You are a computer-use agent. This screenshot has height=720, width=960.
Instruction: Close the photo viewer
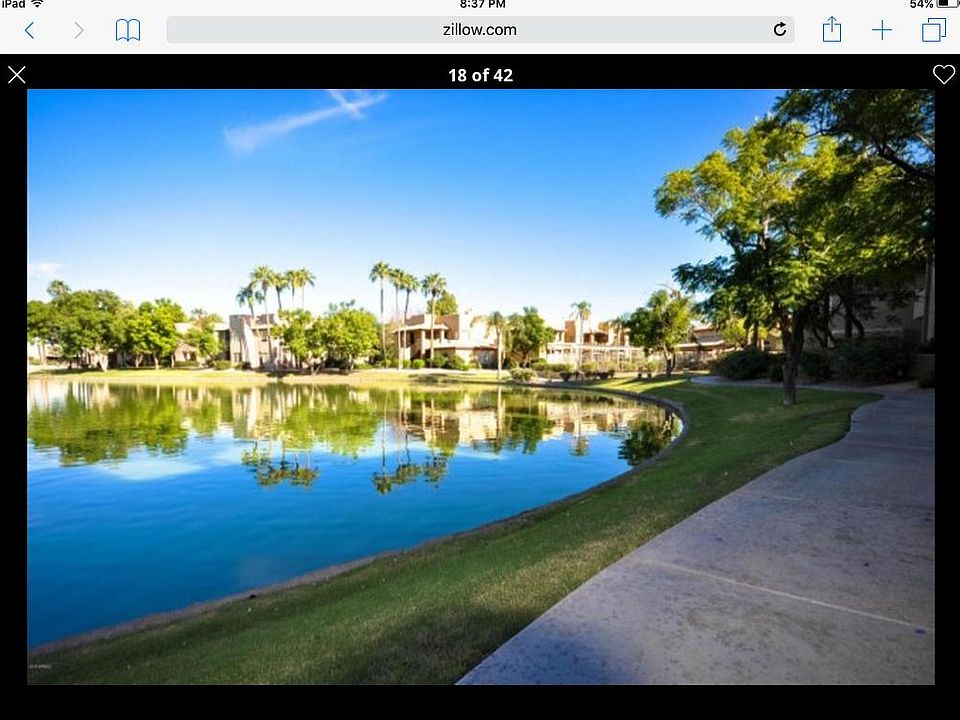click(x=17, y=75)
